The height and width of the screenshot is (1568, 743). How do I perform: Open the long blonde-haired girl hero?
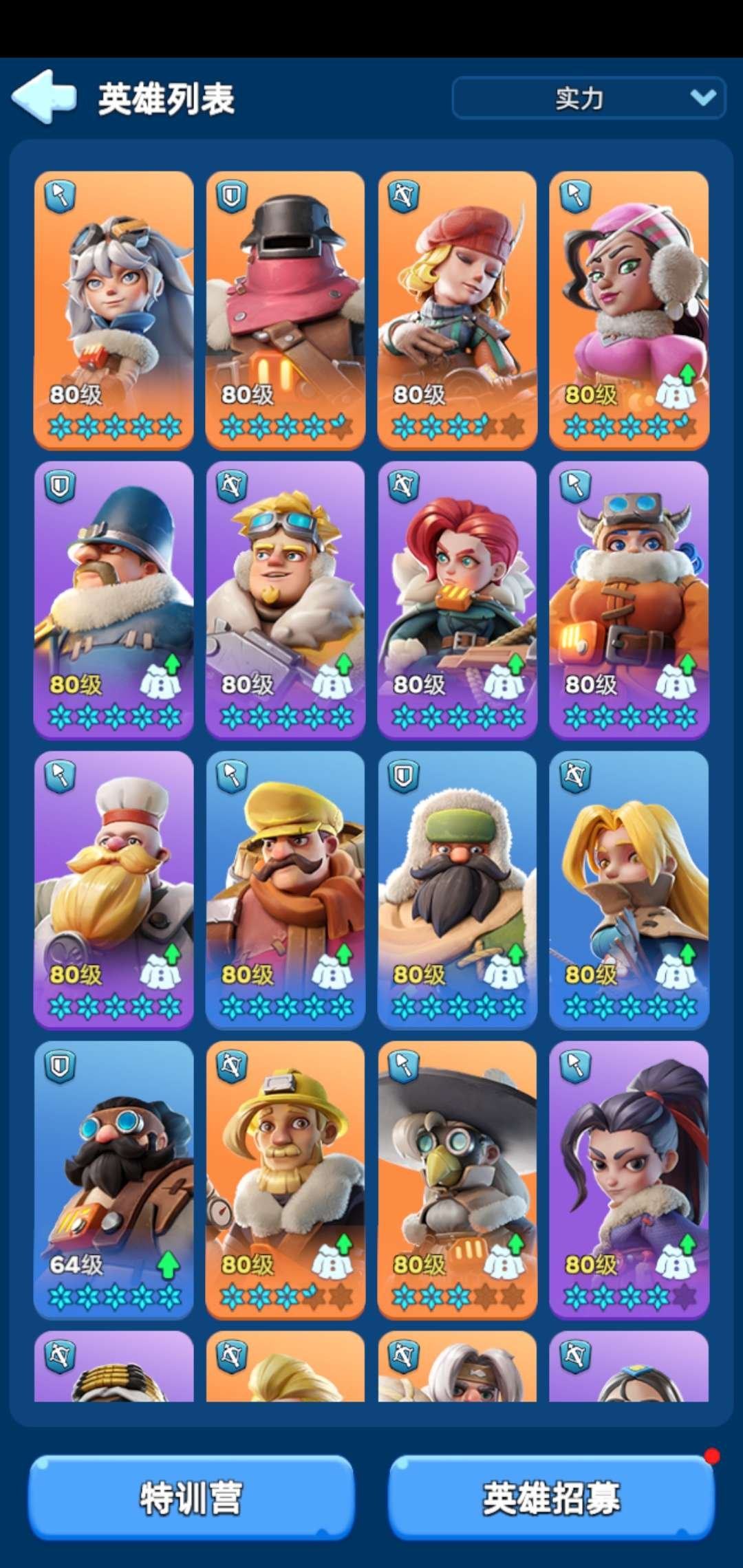tap(629, 890)
